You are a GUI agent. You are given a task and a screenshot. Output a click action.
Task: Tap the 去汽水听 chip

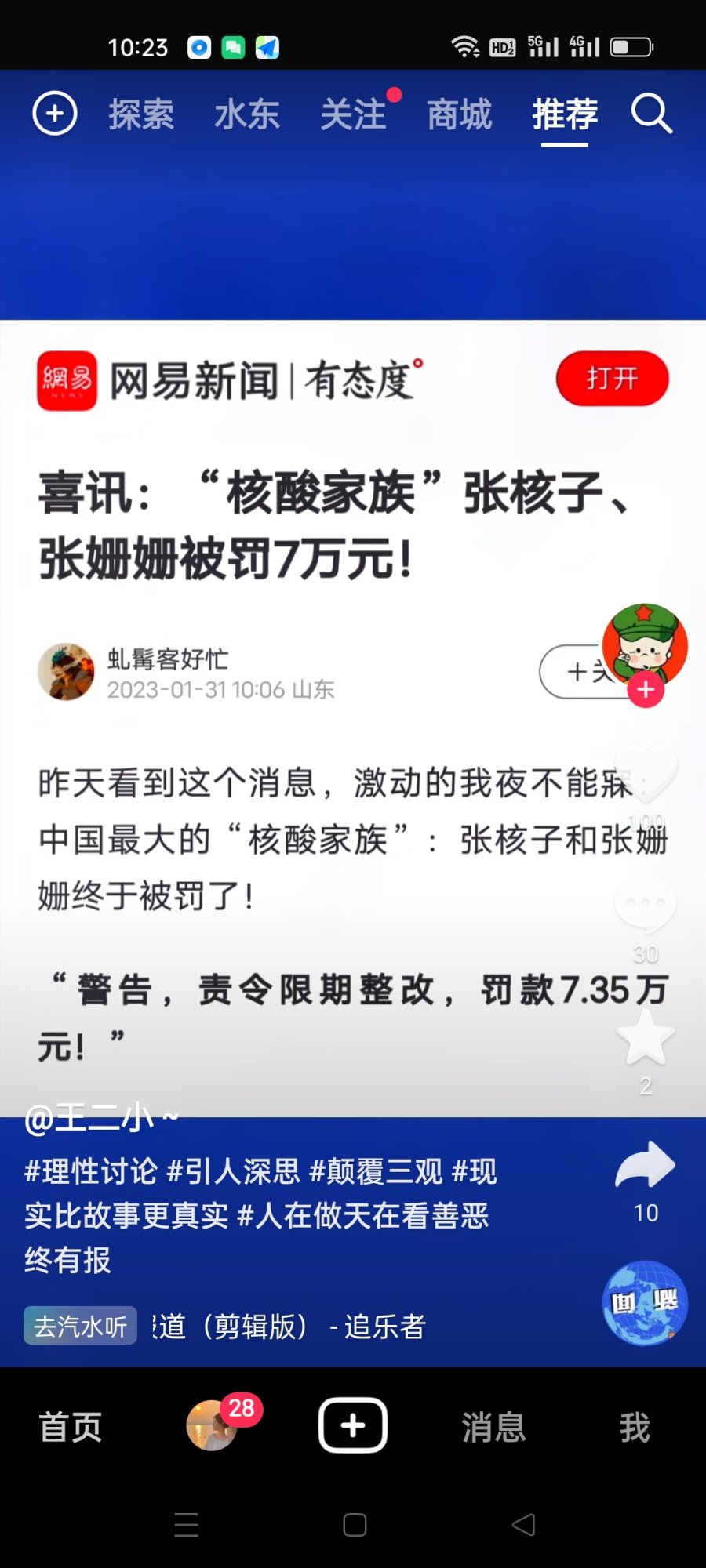coord(80,1326)
